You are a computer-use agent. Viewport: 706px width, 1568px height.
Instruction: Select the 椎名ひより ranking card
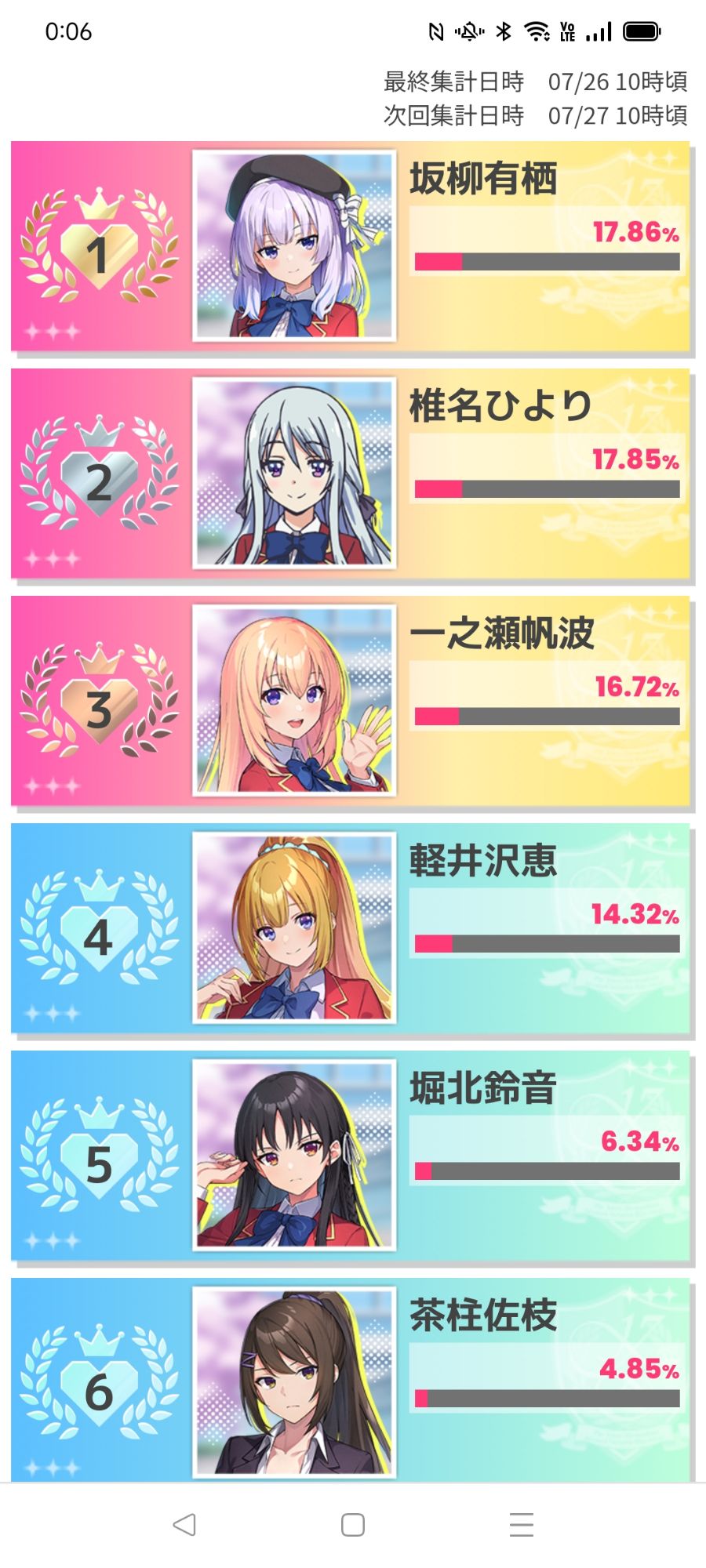pos(350,474)
